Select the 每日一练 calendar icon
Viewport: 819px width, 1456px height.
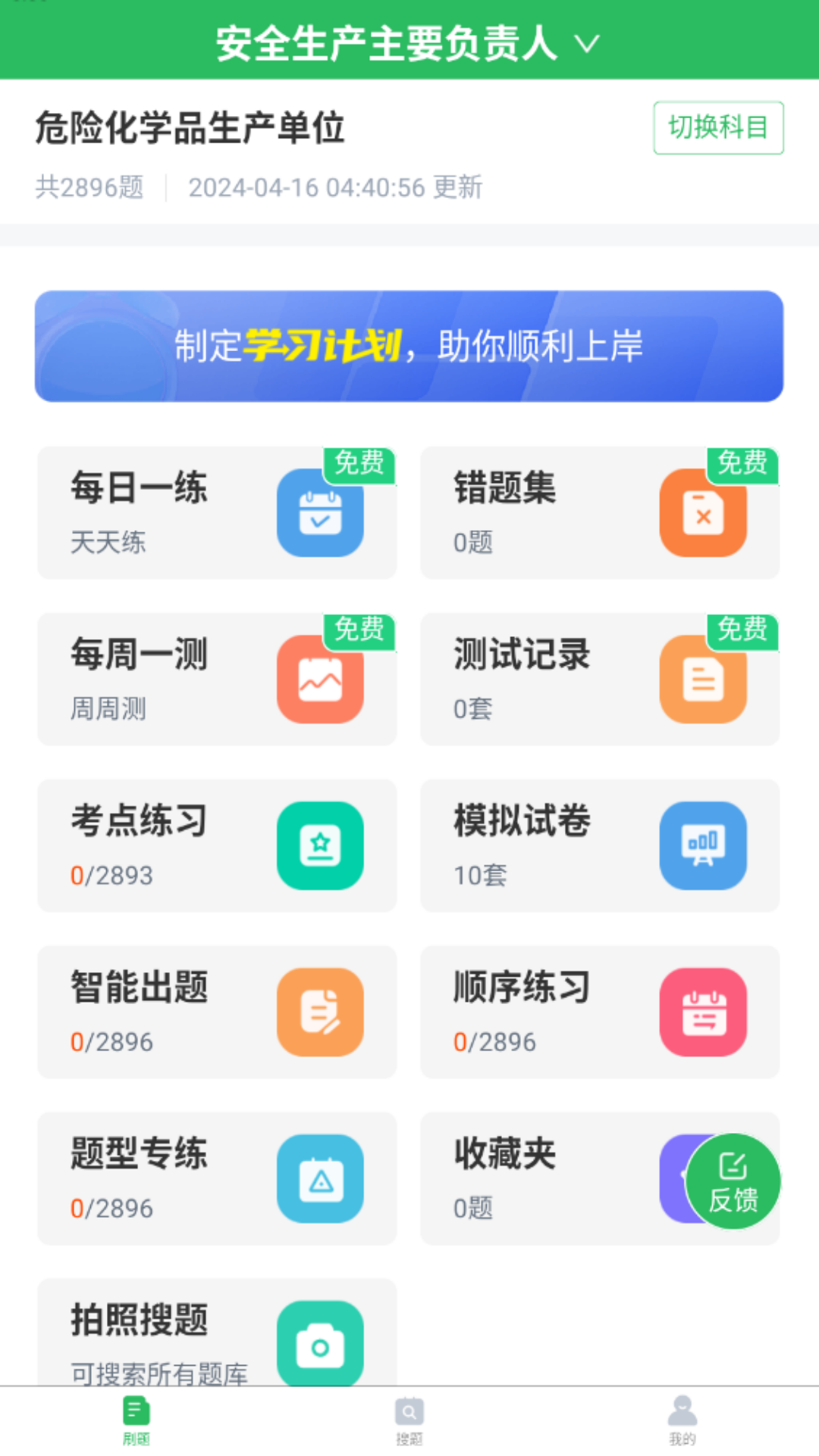(x=320, y=513)
